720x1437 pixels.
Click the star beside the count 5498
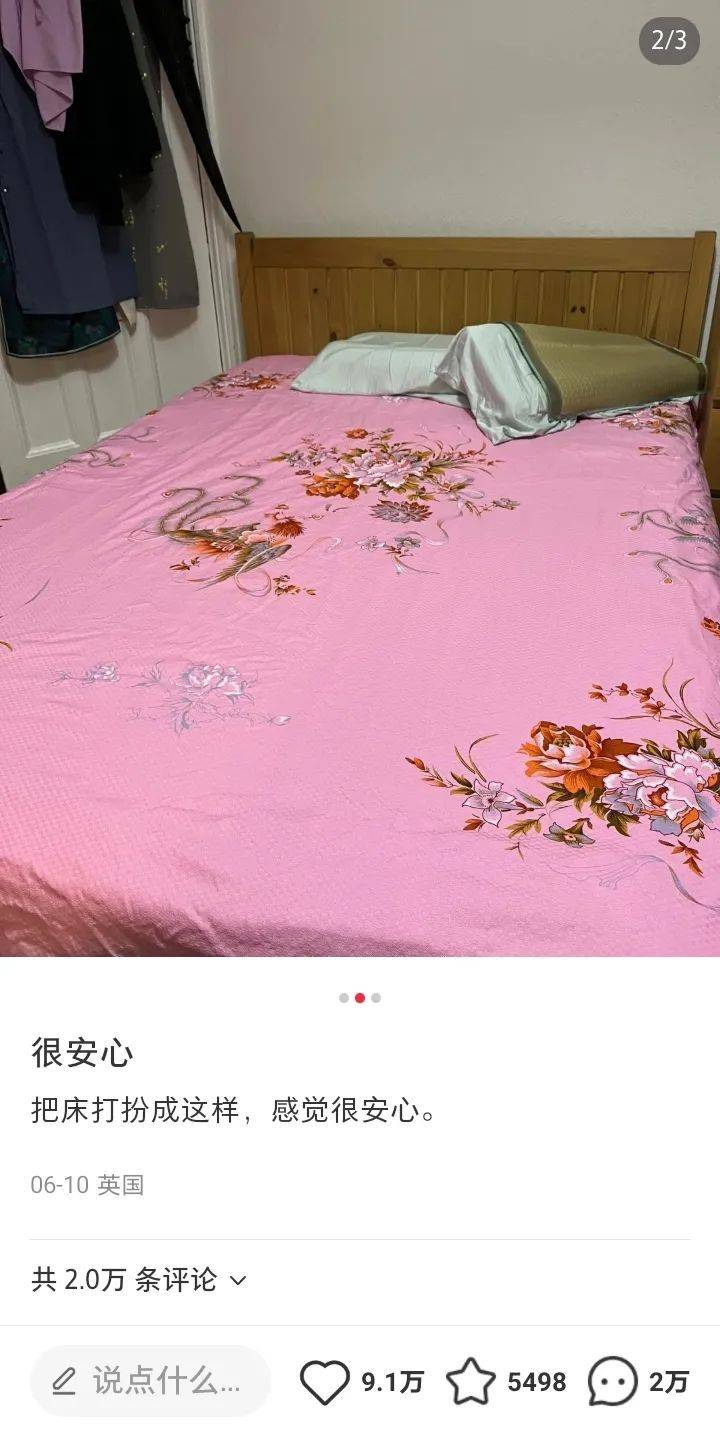470,1379
